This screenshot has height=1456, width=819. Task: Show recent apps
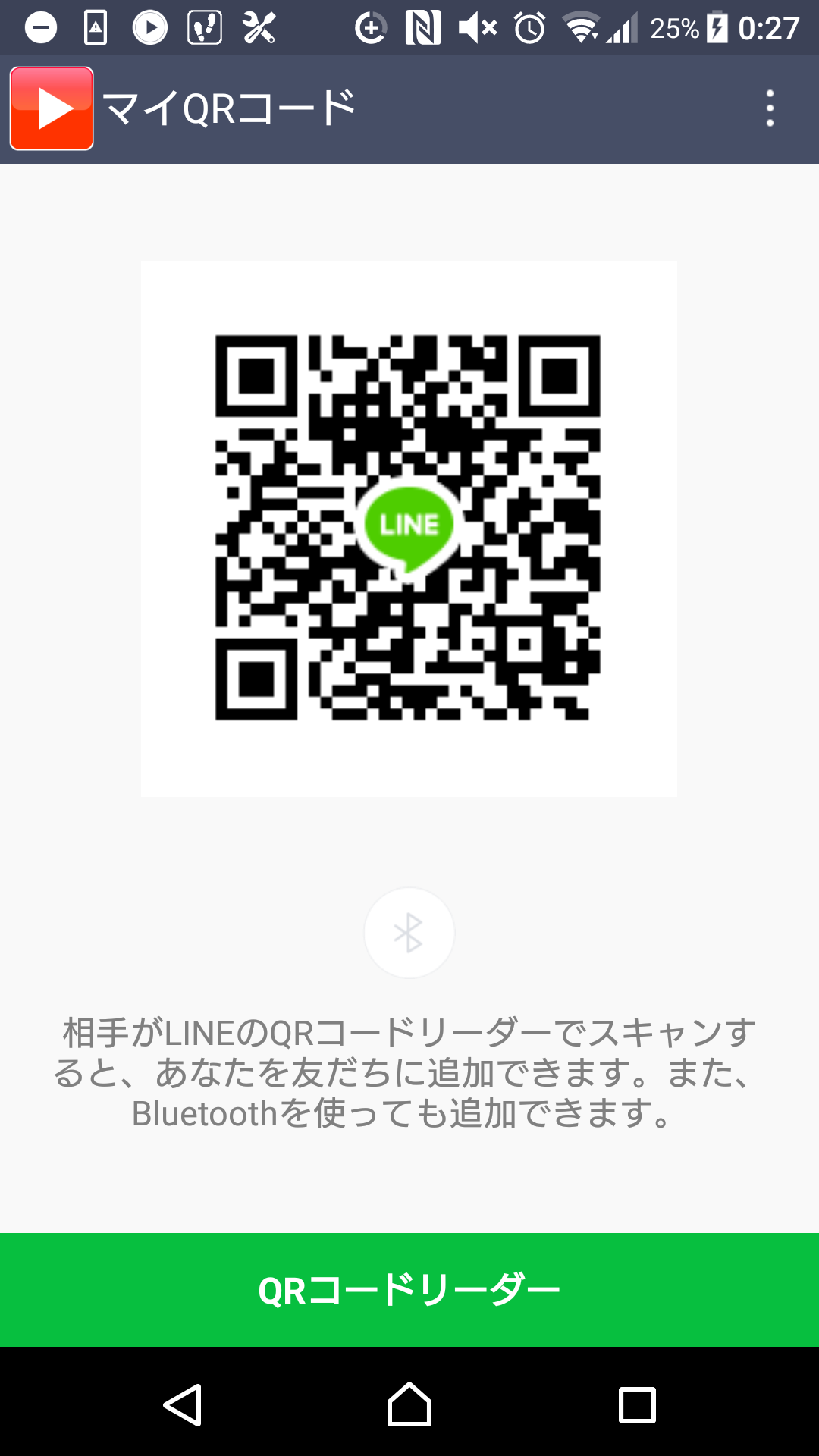tap(637, 1405)
